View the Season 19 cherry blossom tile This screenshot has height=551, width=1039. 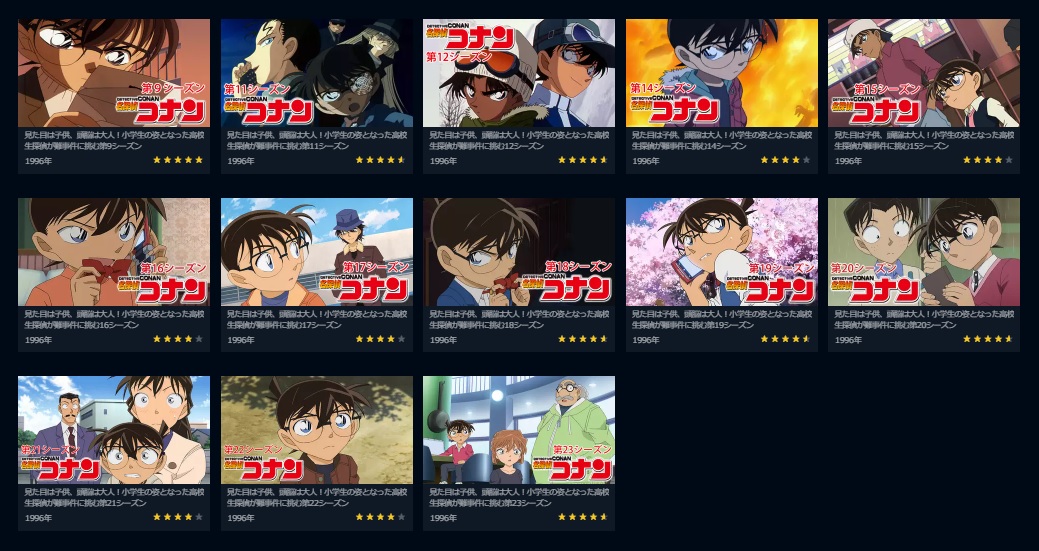pyautogui.click(x=721, y=252)
